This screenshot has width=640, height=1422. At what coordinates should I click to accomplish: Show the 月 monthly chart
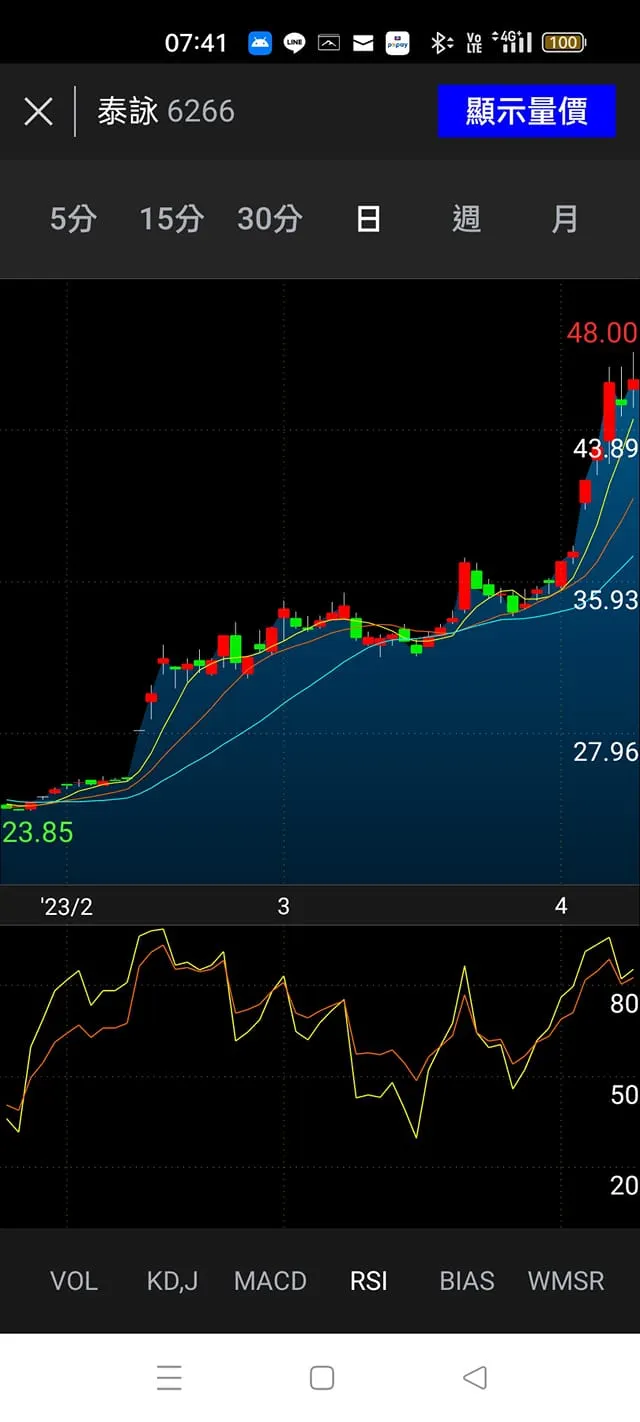click(x=565, y=219)
